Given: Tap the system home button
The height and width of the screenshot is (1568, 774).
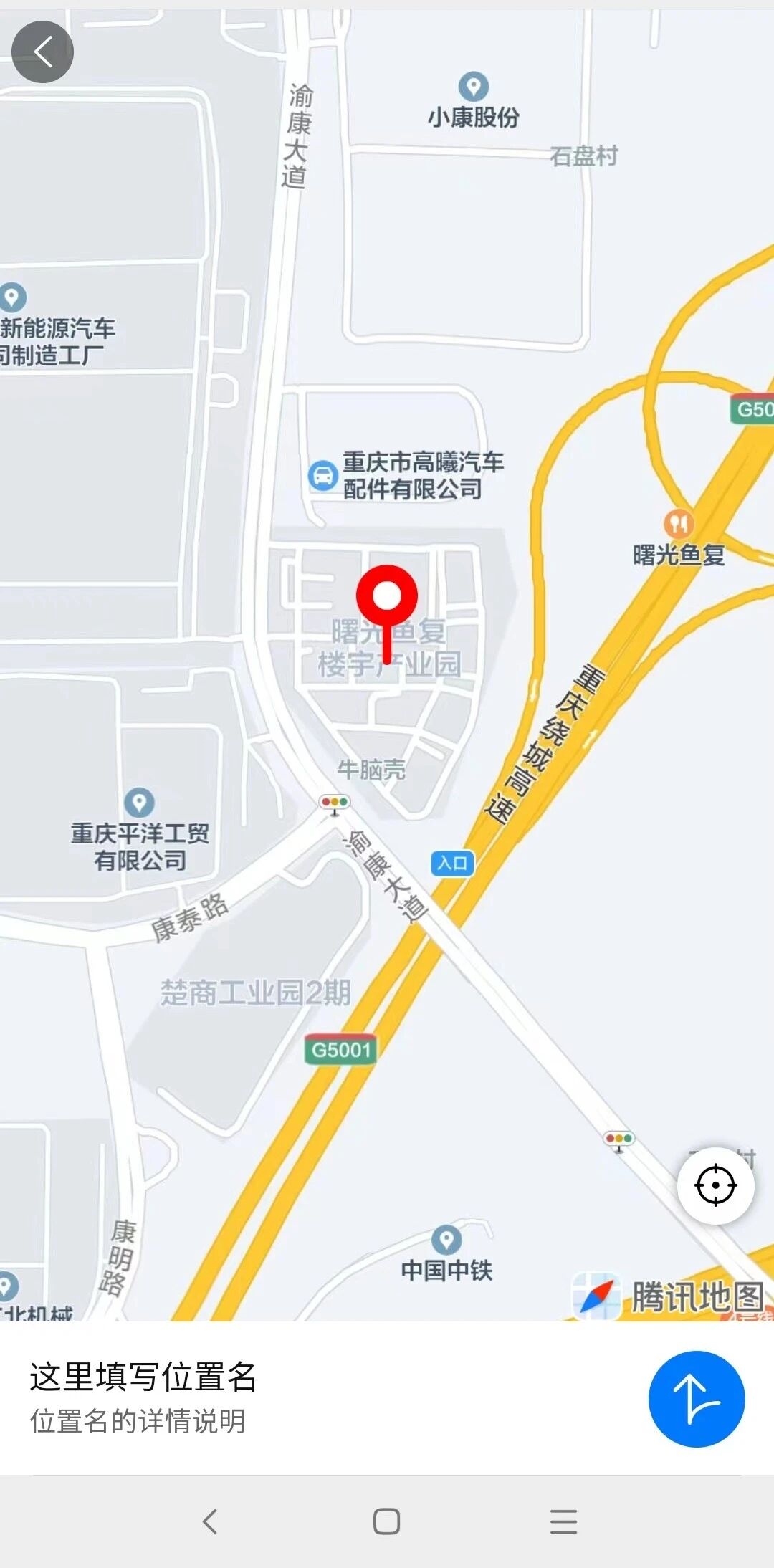Looking at the screenshot, I should pos(387,1521).
